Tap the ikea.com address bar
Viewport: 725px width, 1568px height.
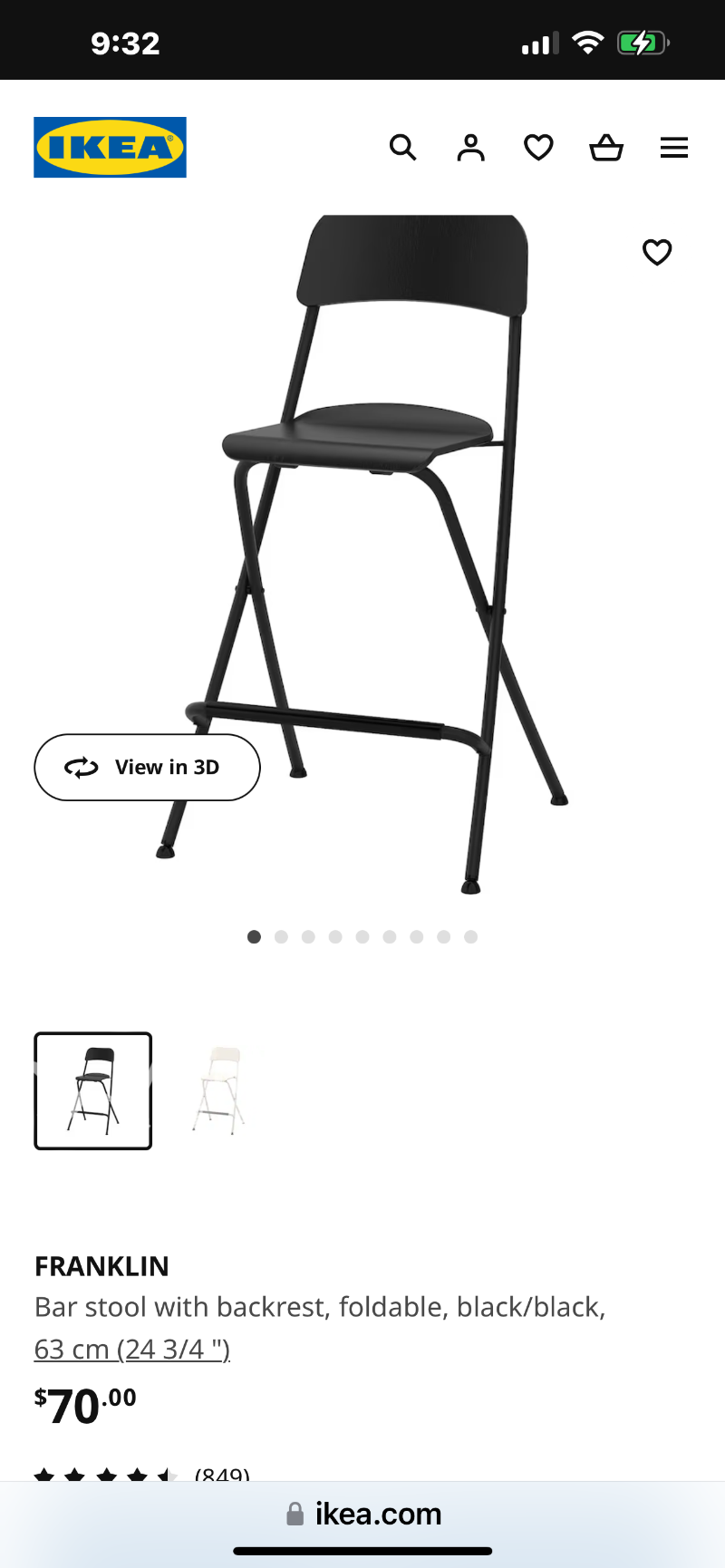362,1514
